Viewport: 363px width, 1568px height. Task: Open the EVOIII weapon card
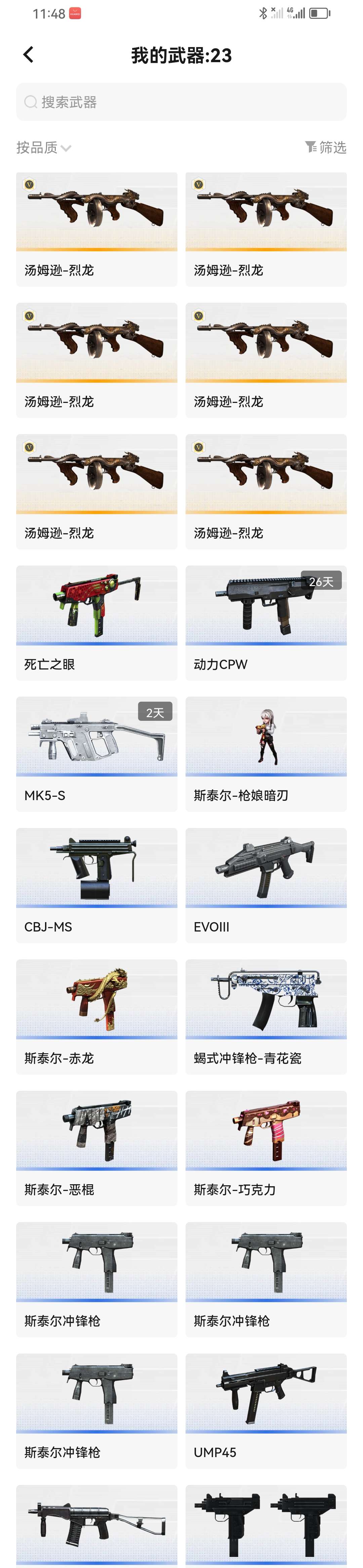click(266, 885)
